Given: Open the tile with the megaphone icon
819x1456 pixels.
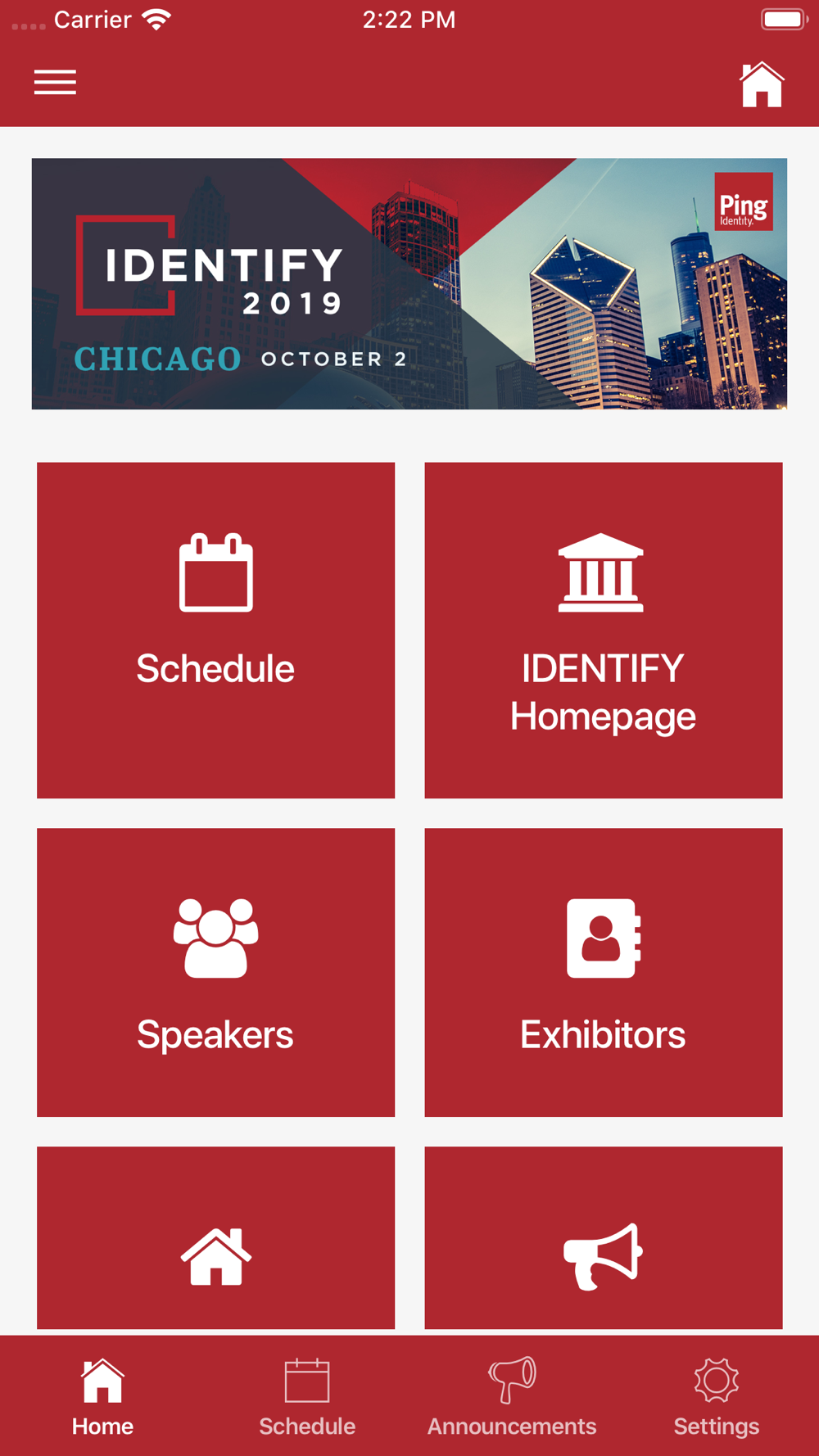Looking at the screenshot, I should [604, 1237].
